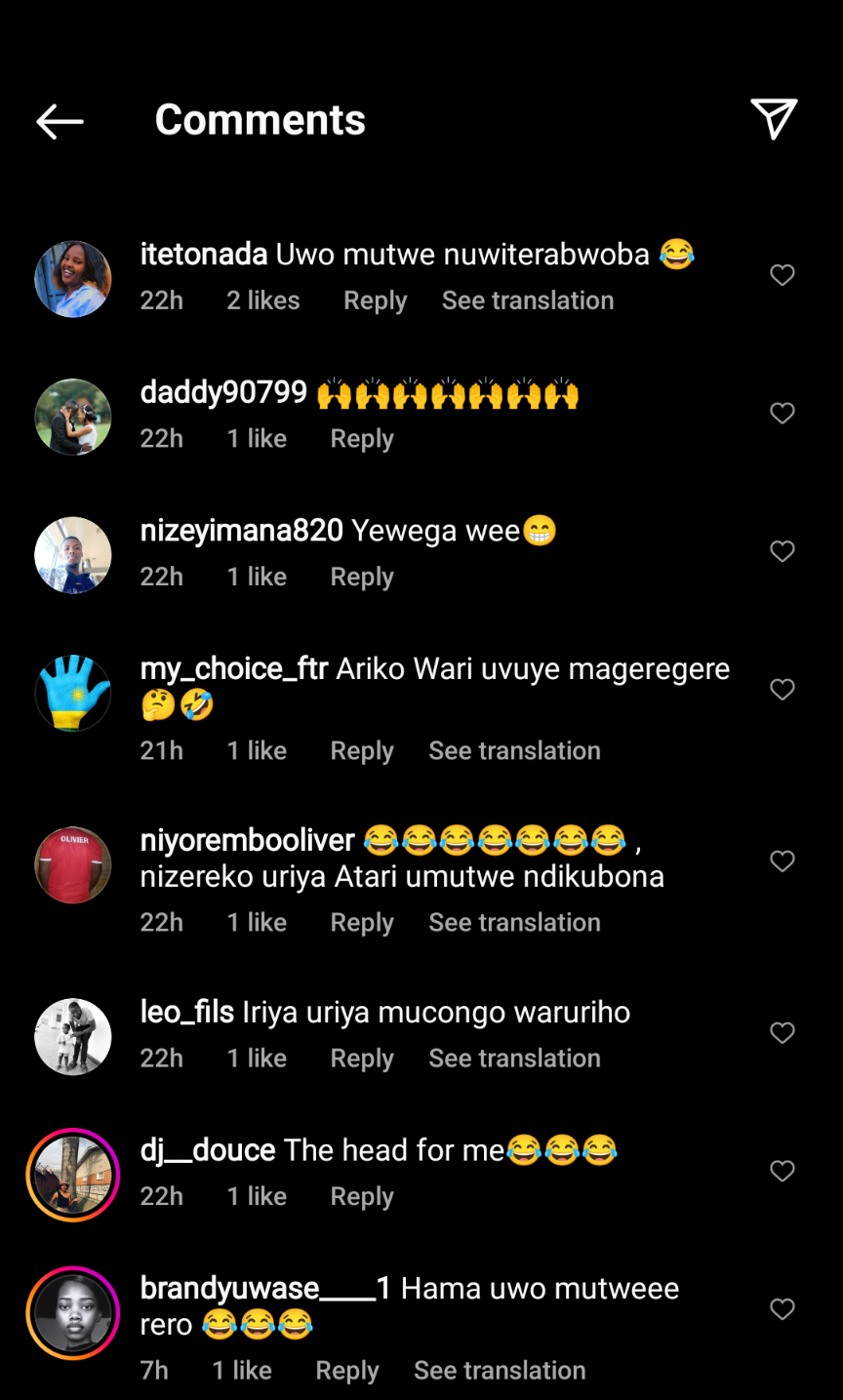Share the post via the paper plane icon
Screen dimensions: 843x1400
point(774,119)
